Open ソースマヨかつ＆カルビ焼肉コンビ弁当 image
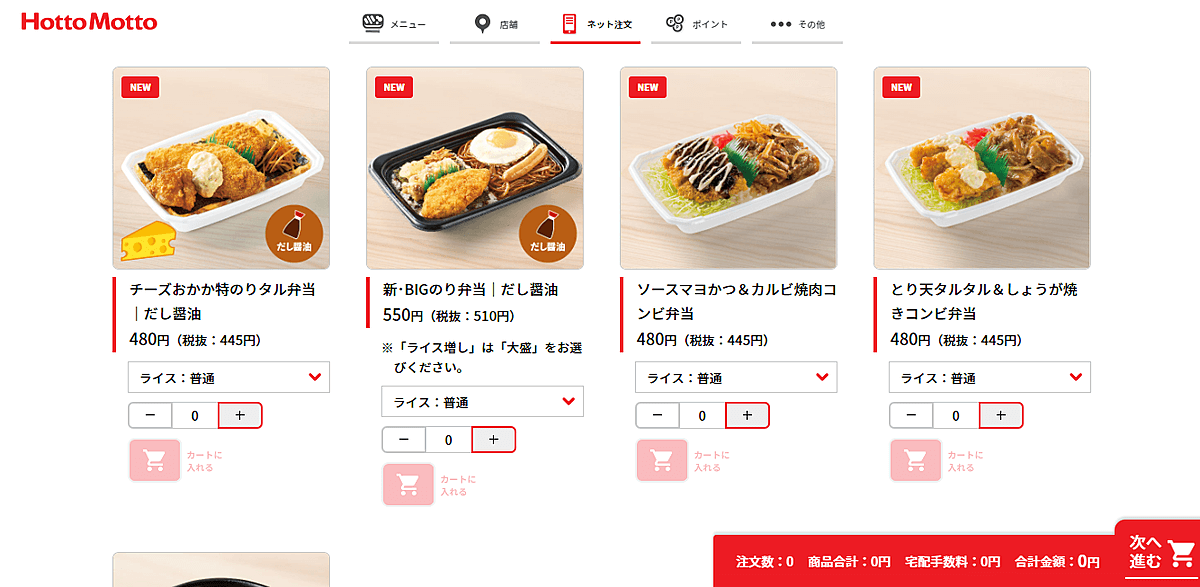The width and height of the screenshot is (1200, 587). [x=728, y=168]
